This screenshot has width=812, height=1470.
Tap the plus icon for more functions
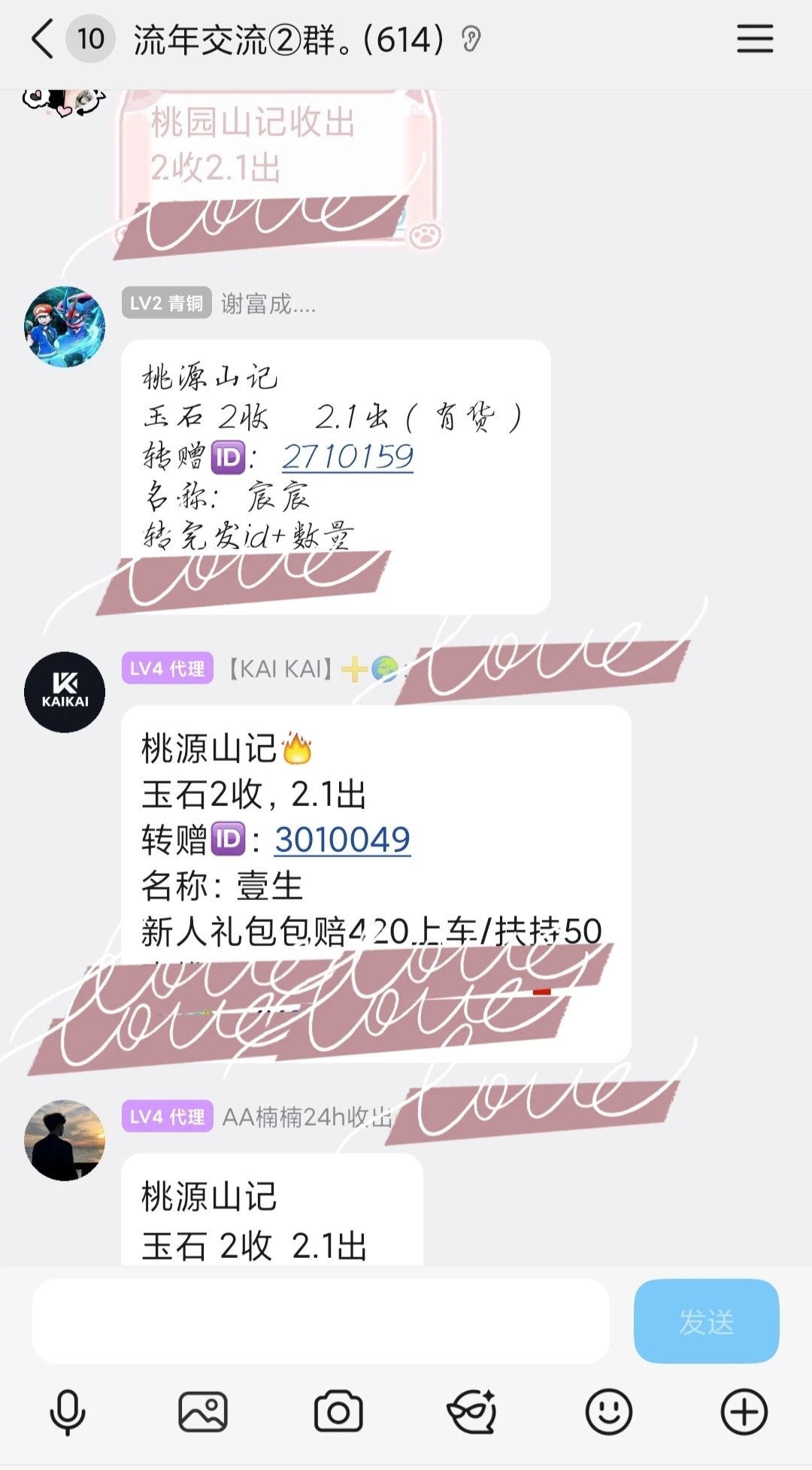pyautogui.click(x=743, y=1412)
